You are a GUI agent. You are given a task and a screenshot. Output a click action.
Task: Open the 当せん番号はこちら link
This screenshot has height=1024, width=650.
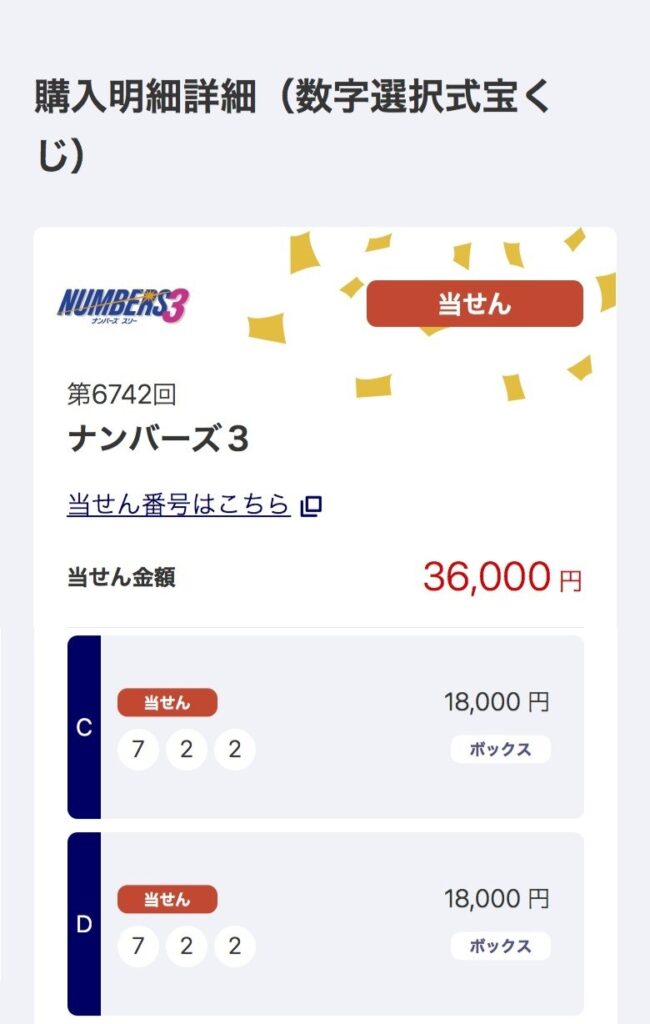180,504
